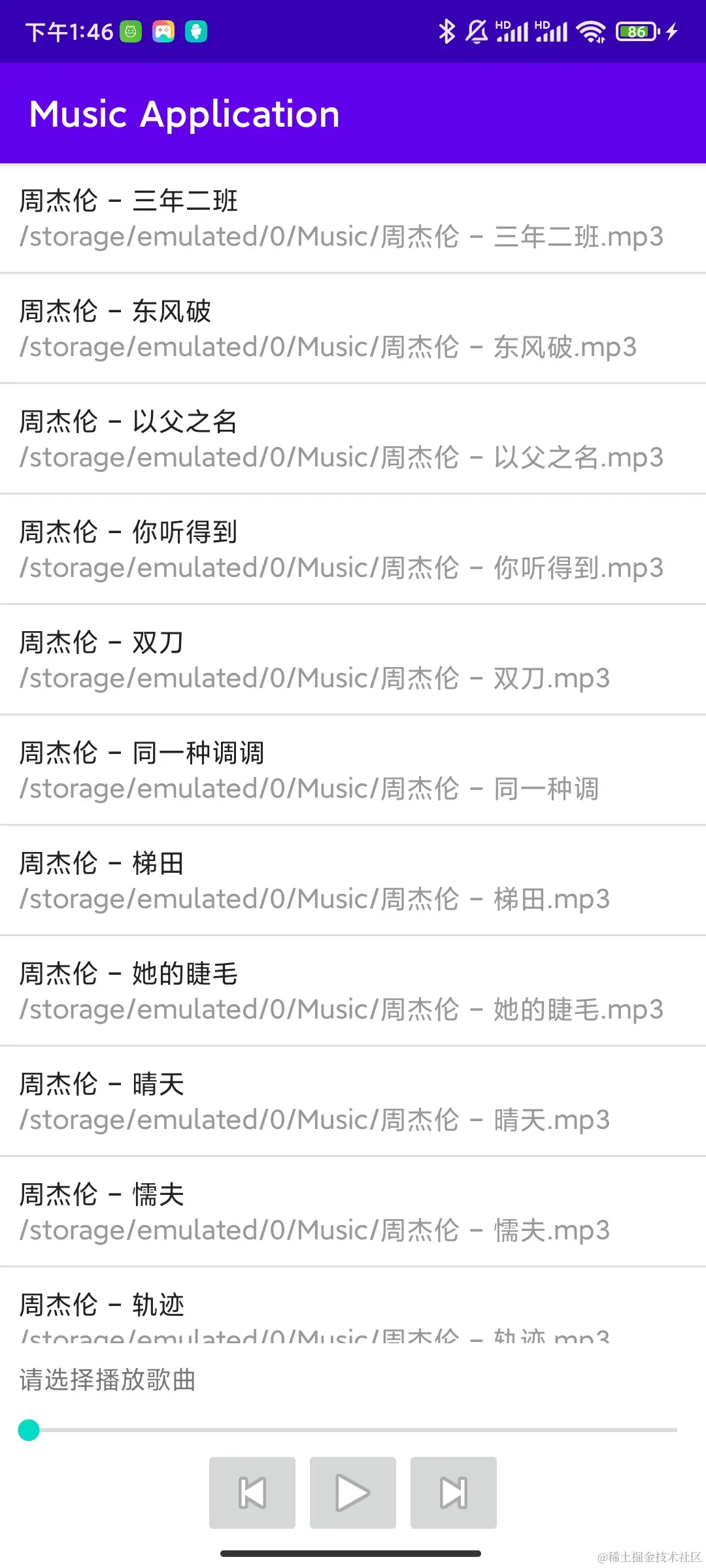
Task: Tap the Bluetooth icon in the status bar
Action: 447,31
